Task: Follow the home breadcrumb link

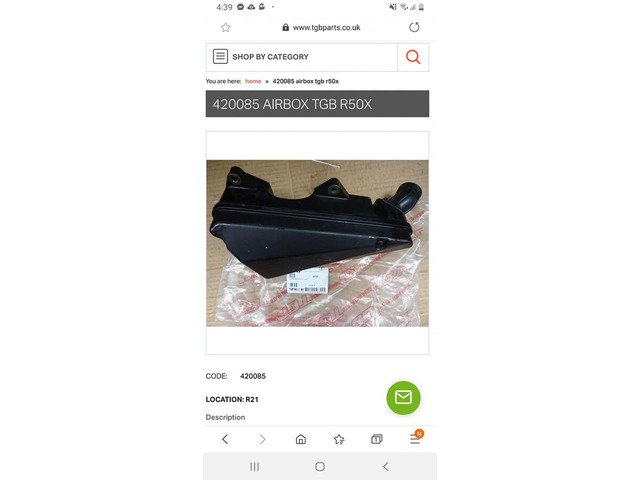Action: coord(253,81)
